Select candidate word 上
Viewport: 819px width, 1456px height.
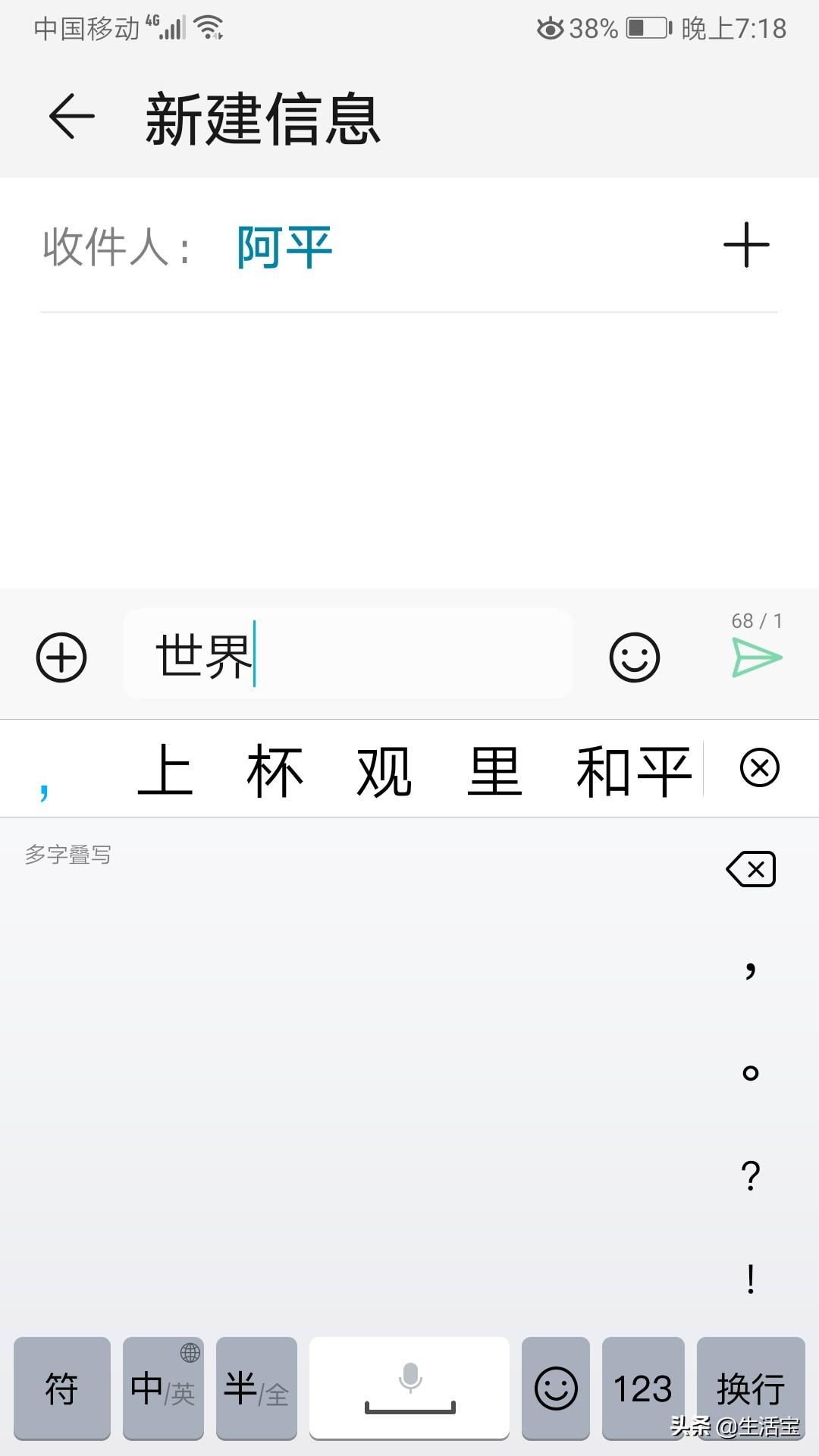point(168,768)
